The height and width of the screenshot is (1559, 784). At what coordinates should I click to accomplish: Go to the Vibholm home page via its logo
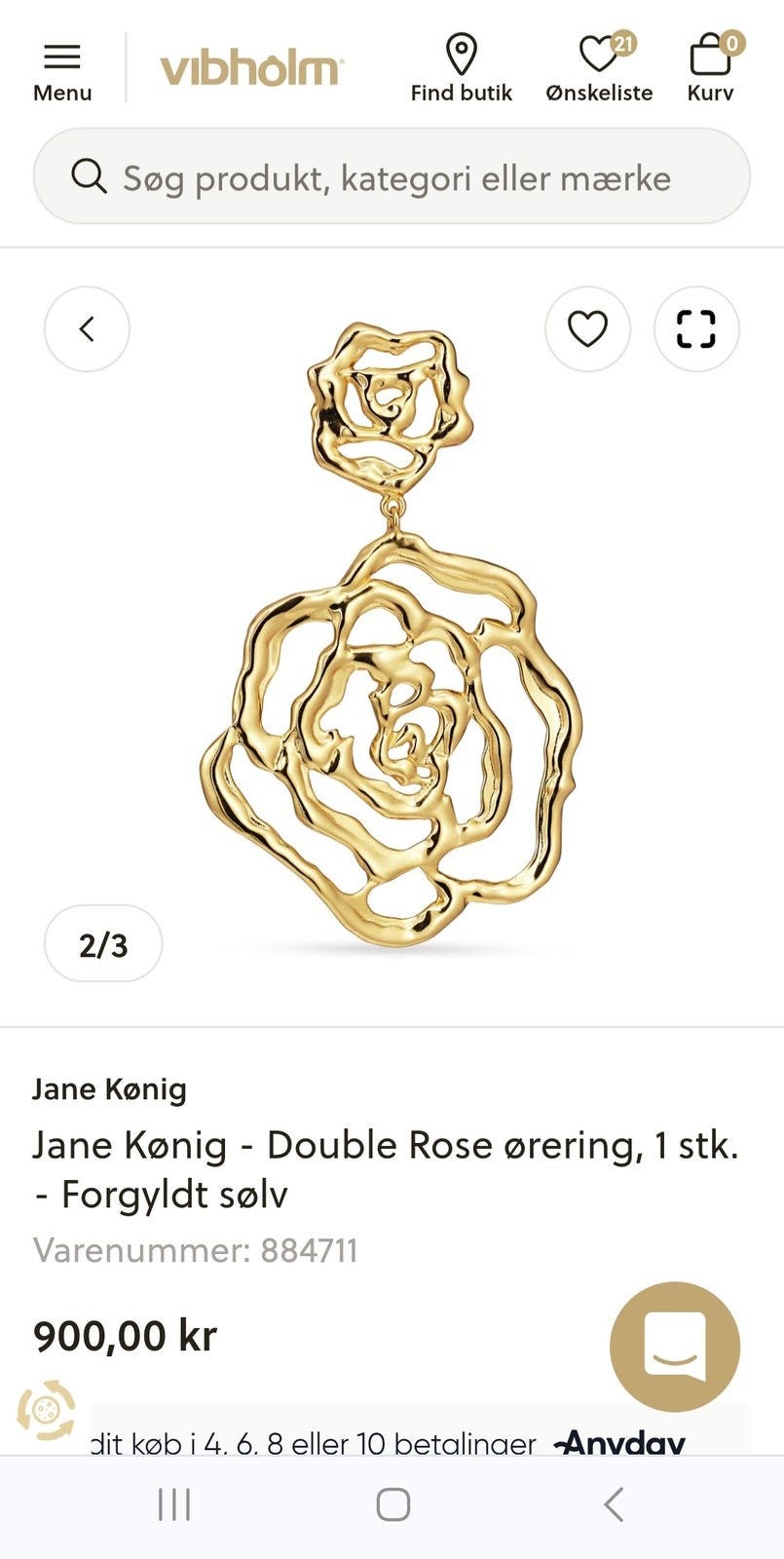(251, 69)
